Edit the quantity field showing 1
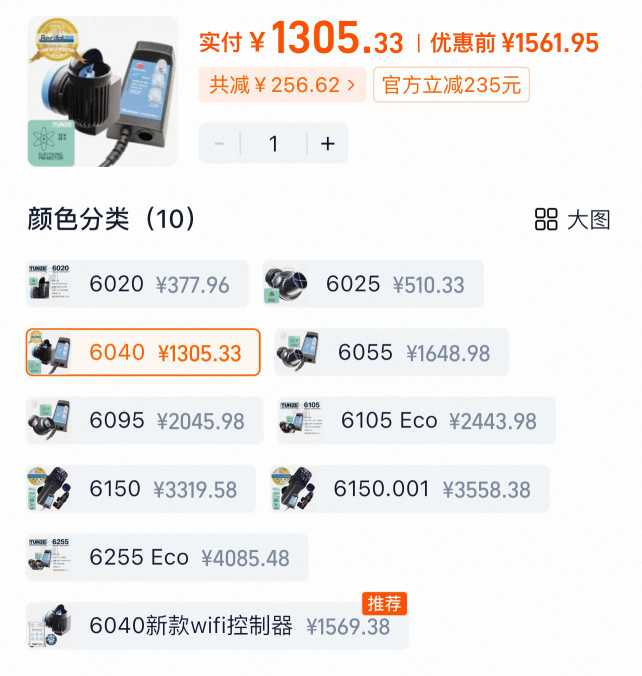This screenshot has width=642, height=676. pos(273,143)
